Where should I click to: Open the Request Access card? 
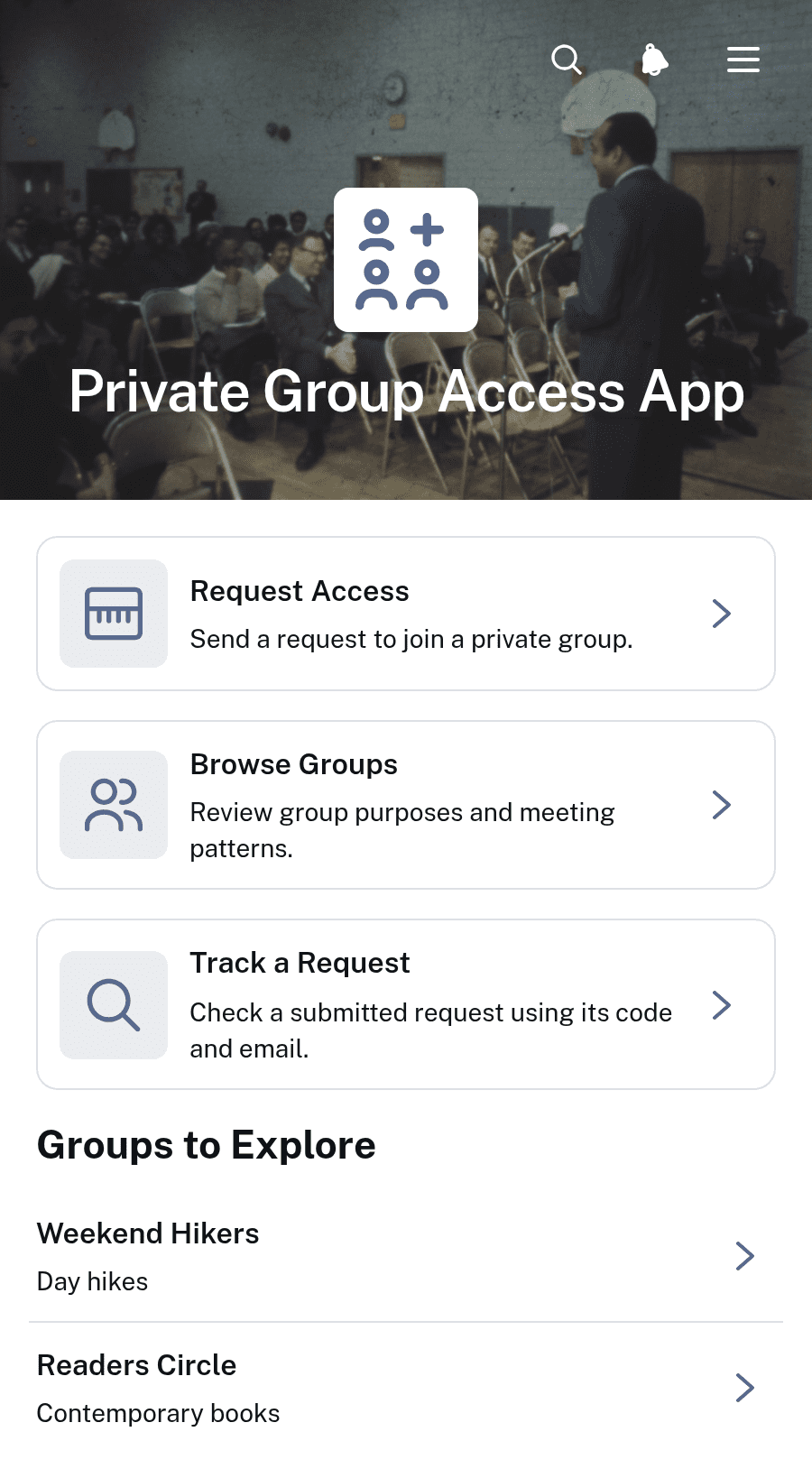click(406, 614)
